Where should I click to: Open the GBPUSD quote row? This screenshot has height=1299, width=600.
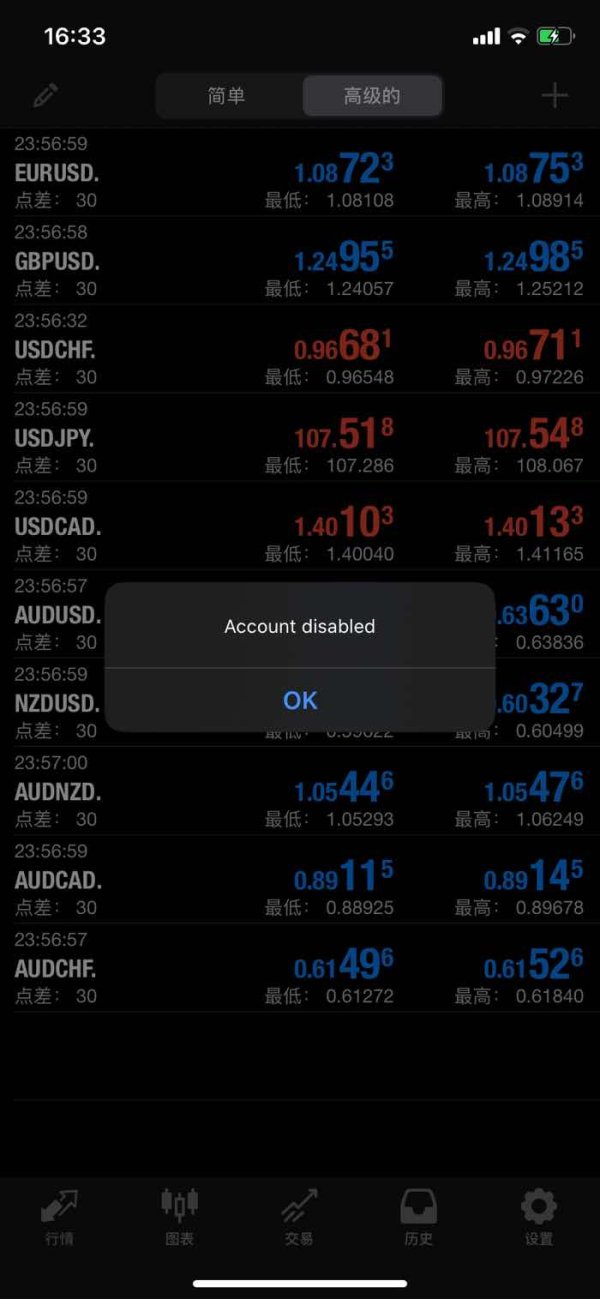(x=300, y=260)
